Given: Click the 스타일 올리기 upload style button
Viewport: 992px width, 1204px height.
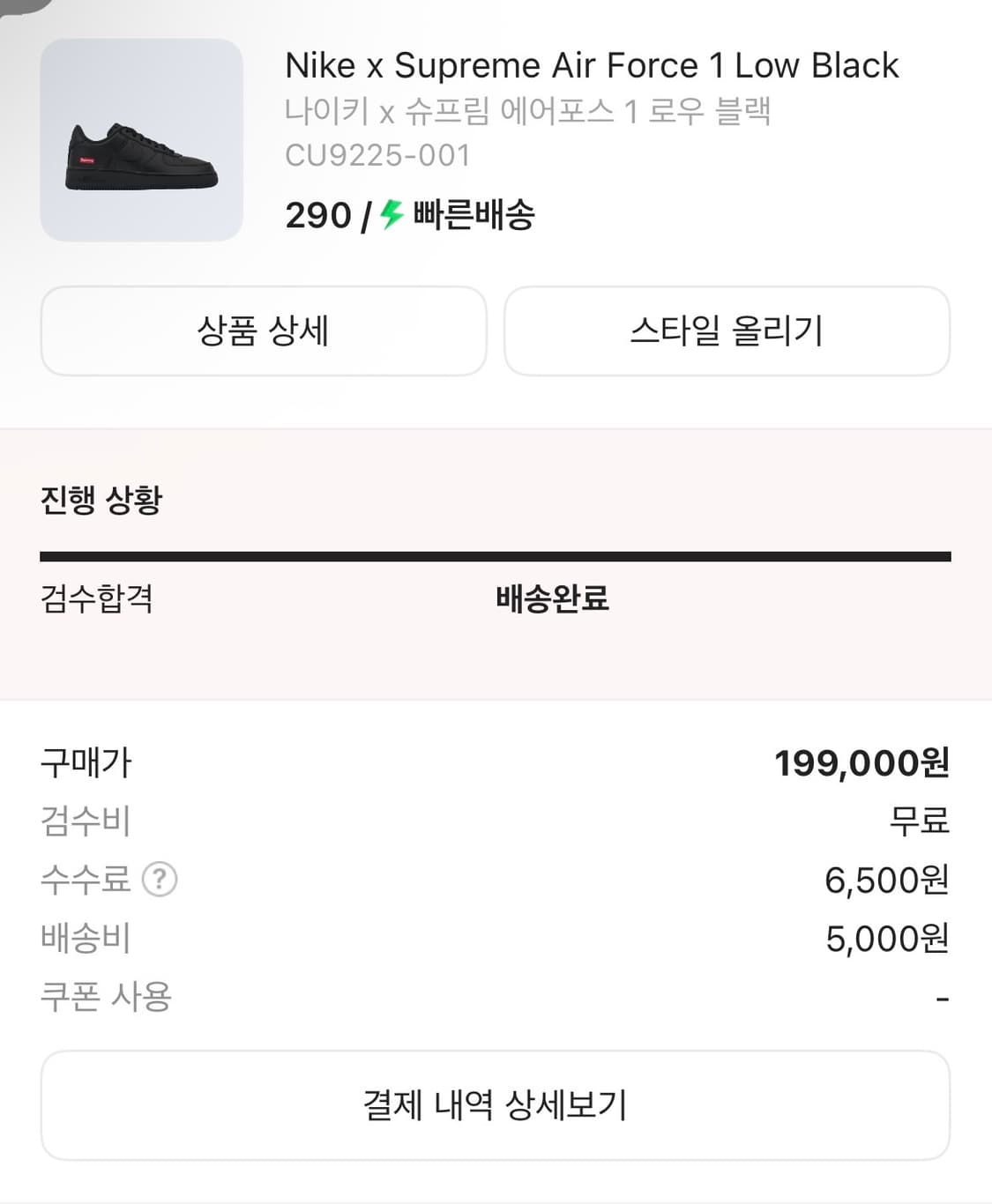Looking at the screenshot, I should coord(727,331).
